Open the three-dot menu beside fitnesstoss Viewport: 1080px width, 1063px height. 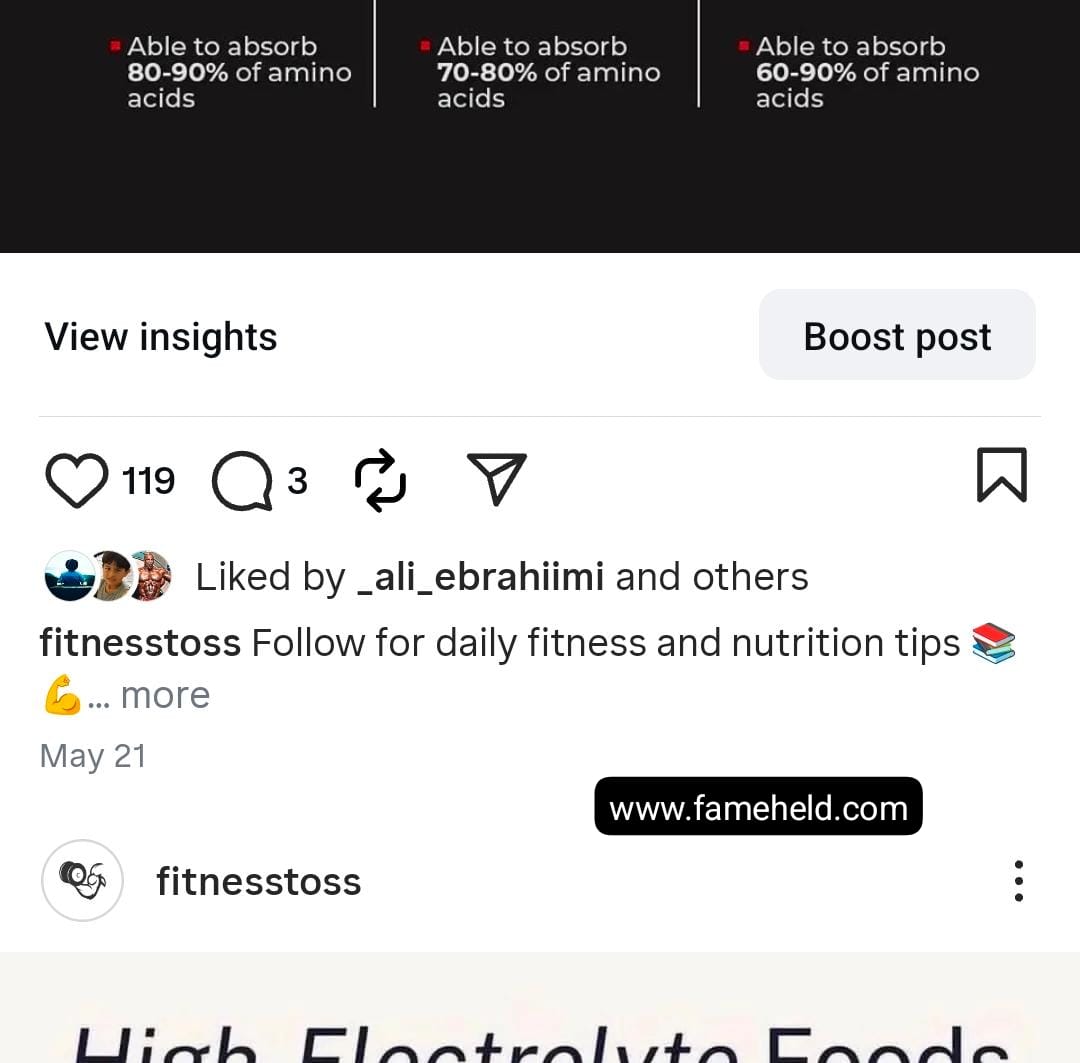click(x=1018, y=881)
